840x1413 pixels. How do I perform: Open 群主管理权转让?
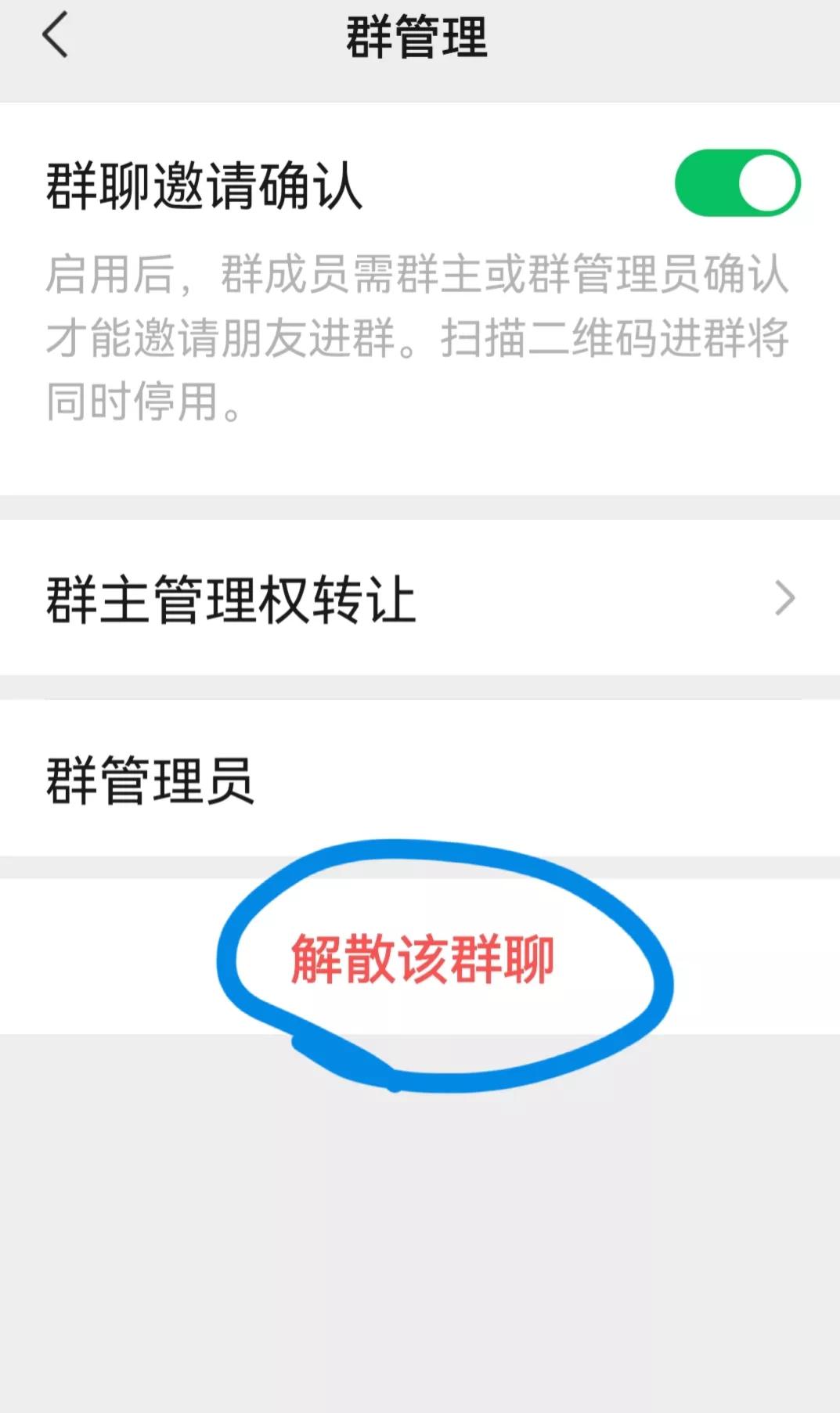[x=420, y=599]
